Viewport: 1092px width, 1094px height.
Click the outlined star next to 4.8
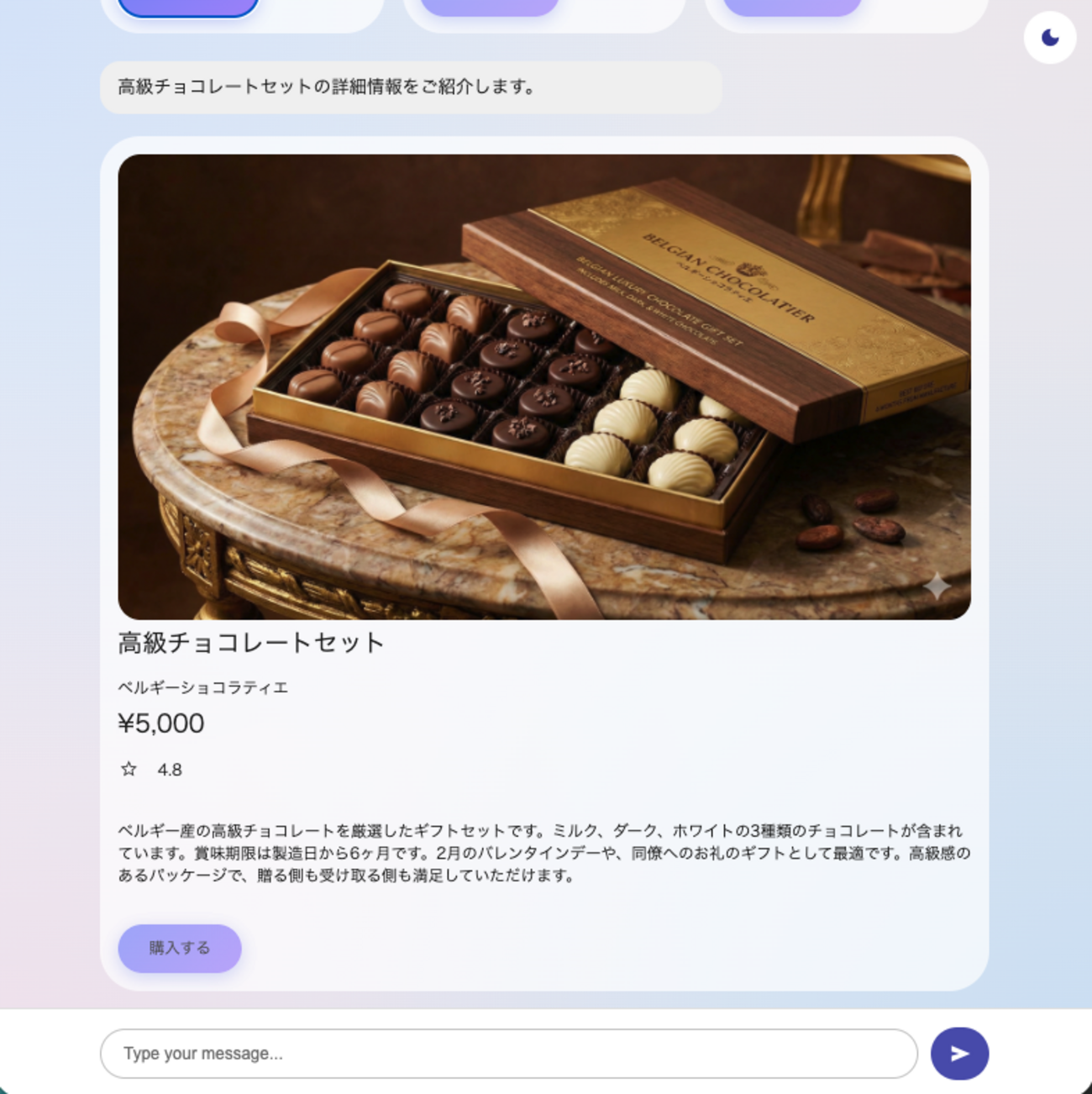pos(129,769)
